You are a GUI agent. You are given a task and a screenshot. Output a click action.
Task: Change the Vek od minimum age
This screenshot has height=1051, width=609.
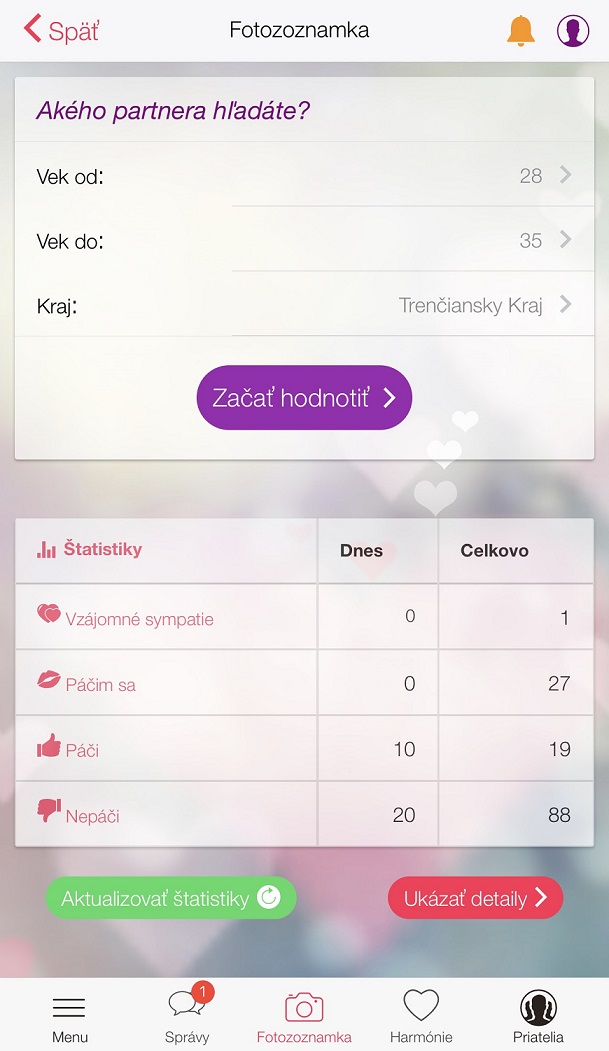click(304, 175)
